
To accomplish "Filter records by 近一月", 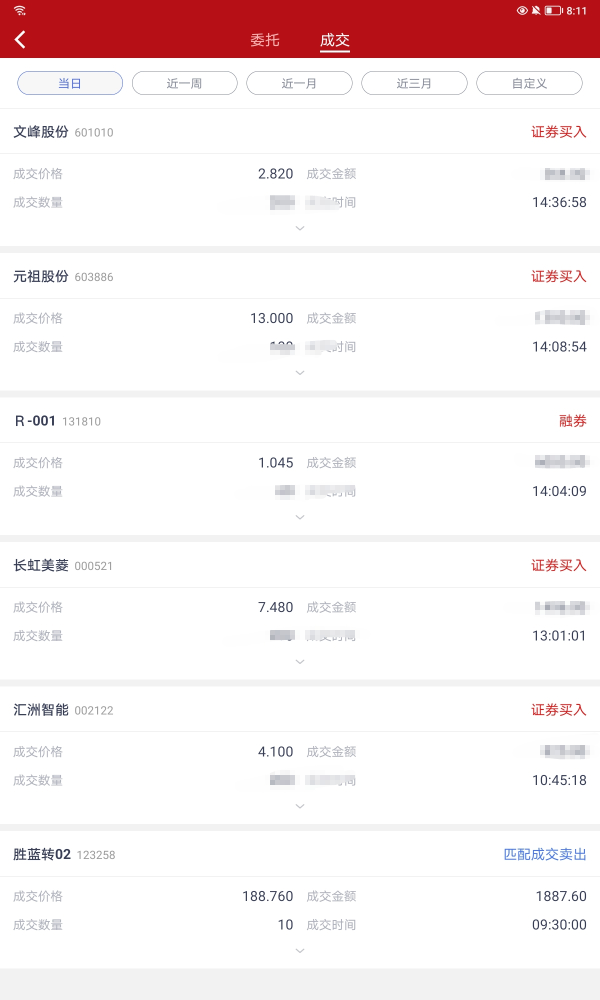I will click(x=299, y=83).
